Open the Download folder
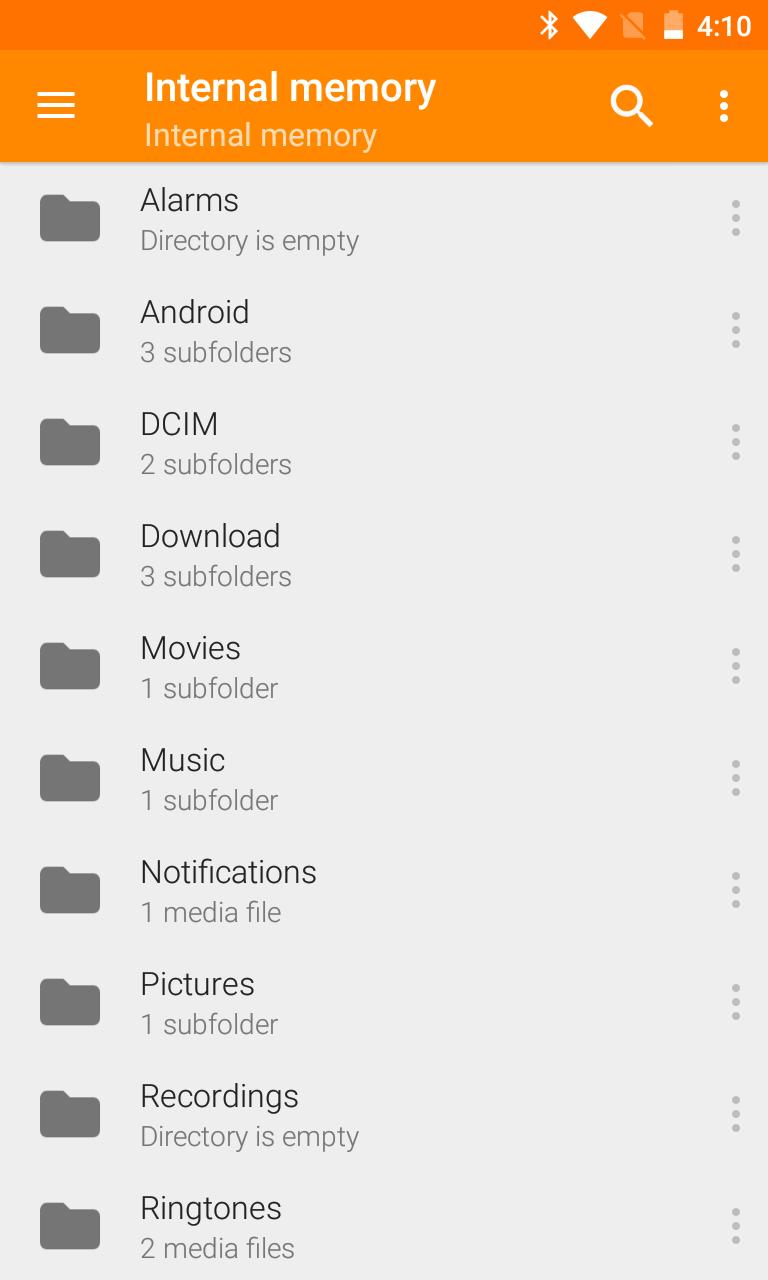This screenshot has height=1280, width=768. click(250, 555)
